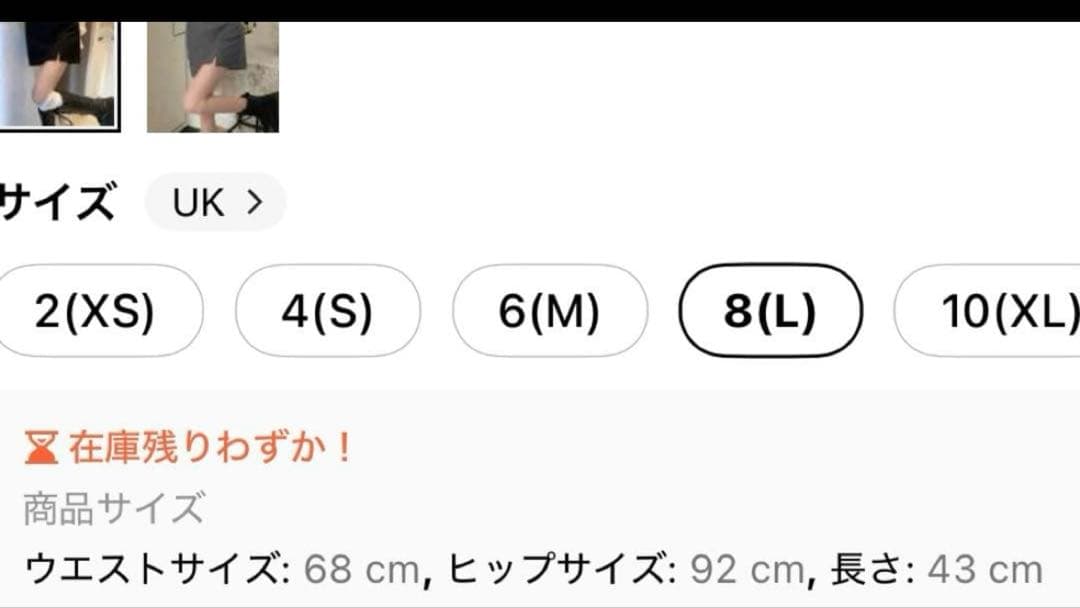Choose the 4(S) size chip
The image size is (1080, 608).
pos(327,312)
